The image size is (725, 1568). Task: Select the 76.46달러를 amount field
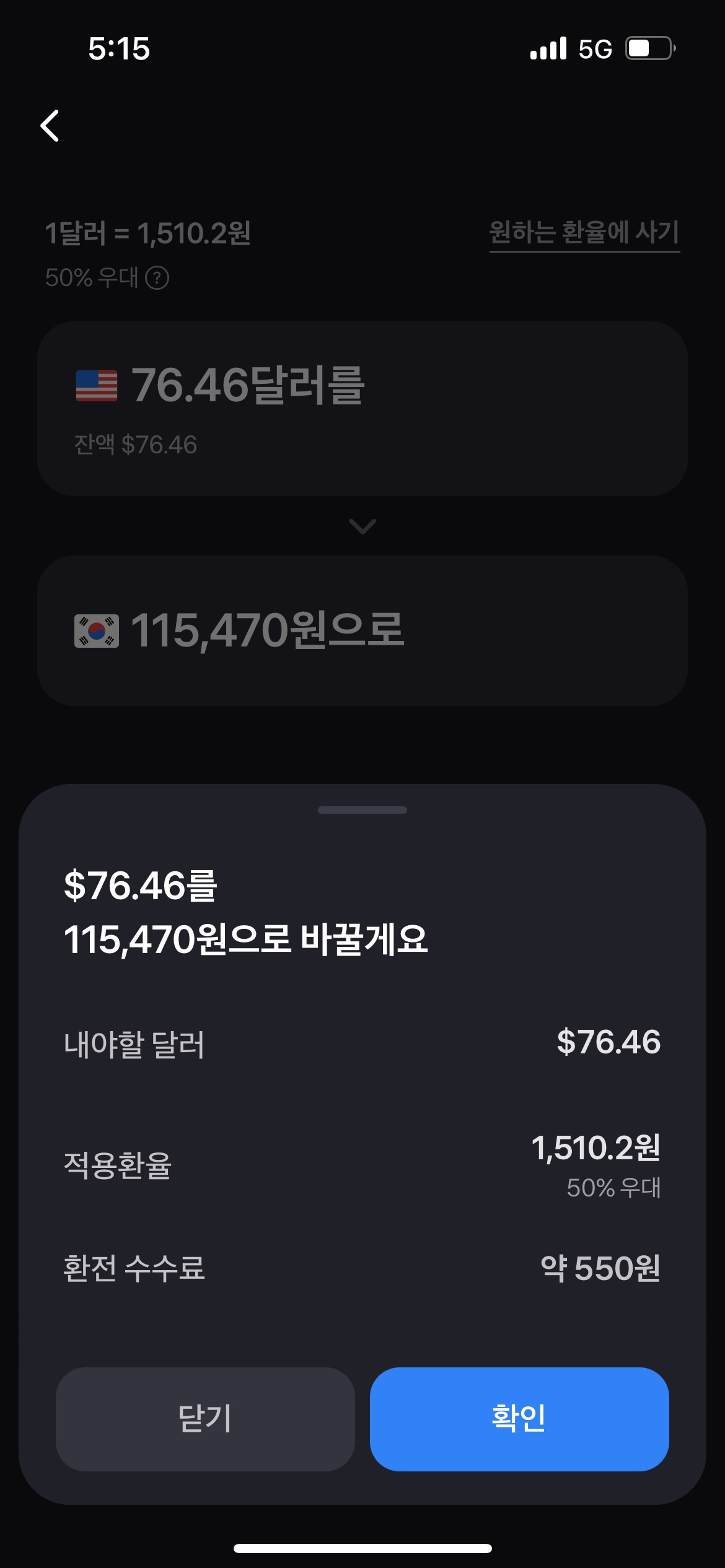point(248,386)
